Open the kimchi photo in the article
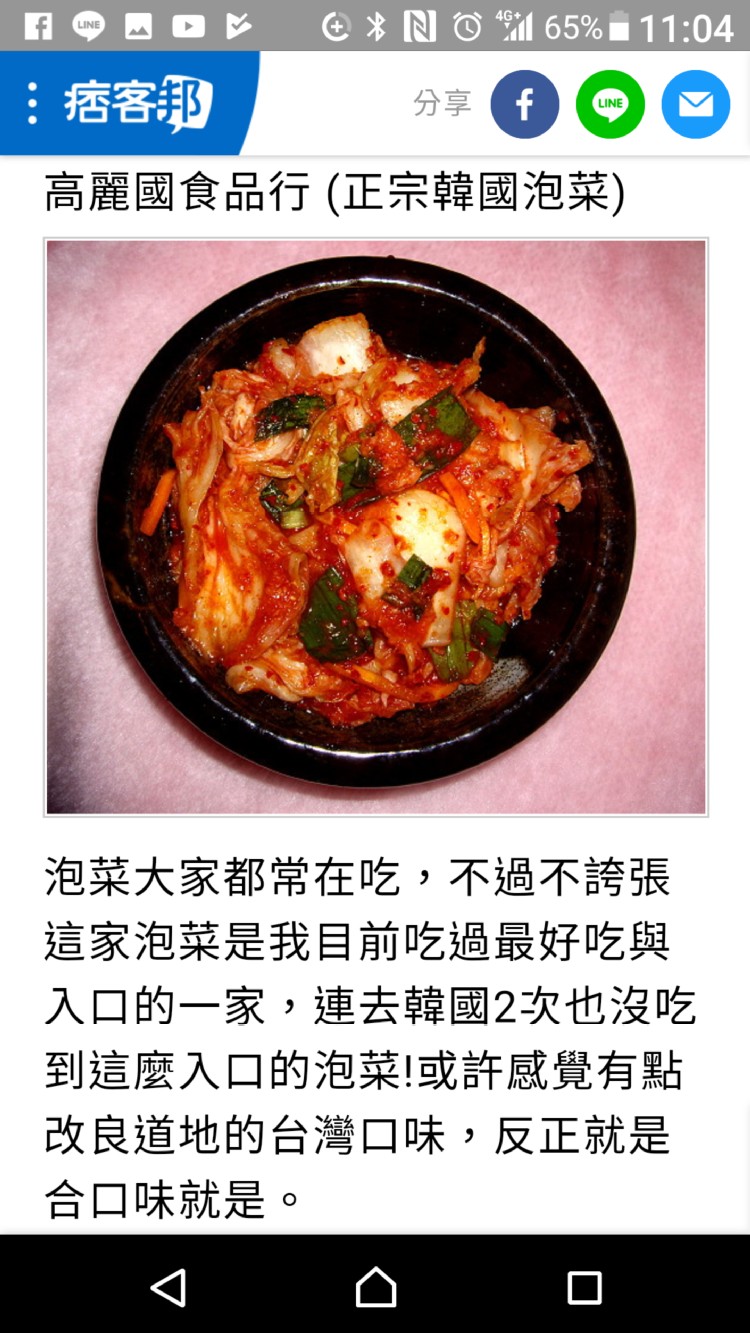Viewport: 750px width, 1333px height. click(x=376, y=527)
